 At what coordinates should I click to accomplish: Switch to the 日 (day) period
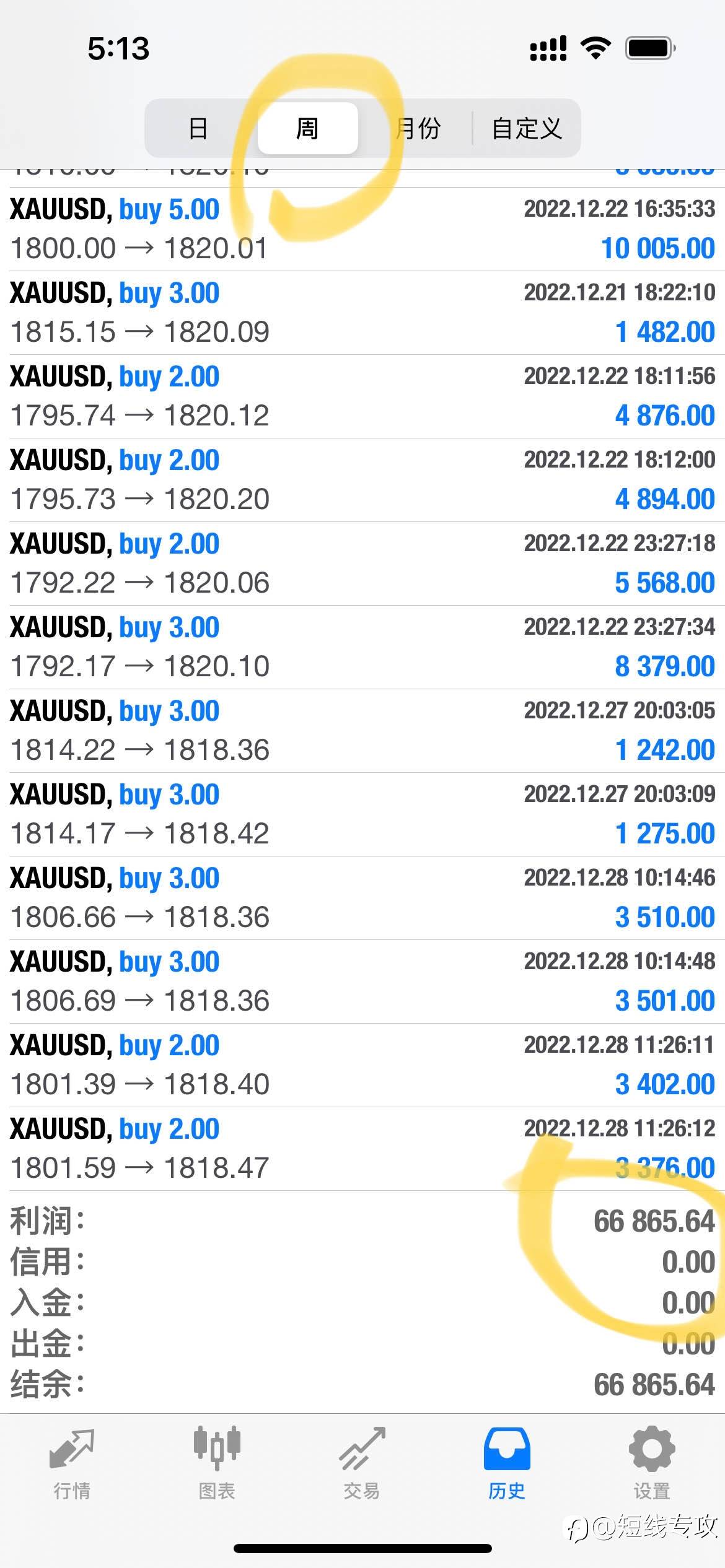pos(198,128)
